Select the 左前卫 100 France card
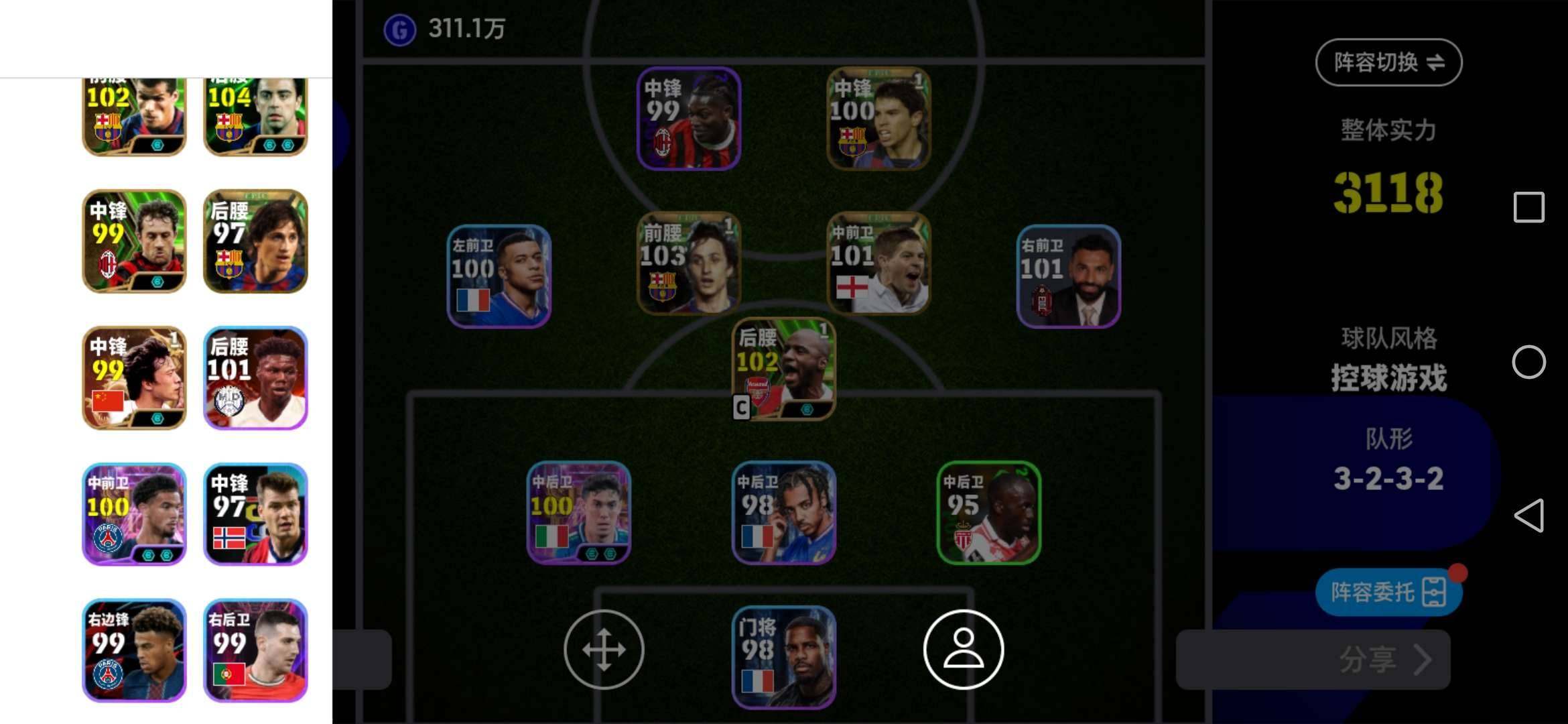Screen dimensions: 1568x724 click(x=499, y=276)
